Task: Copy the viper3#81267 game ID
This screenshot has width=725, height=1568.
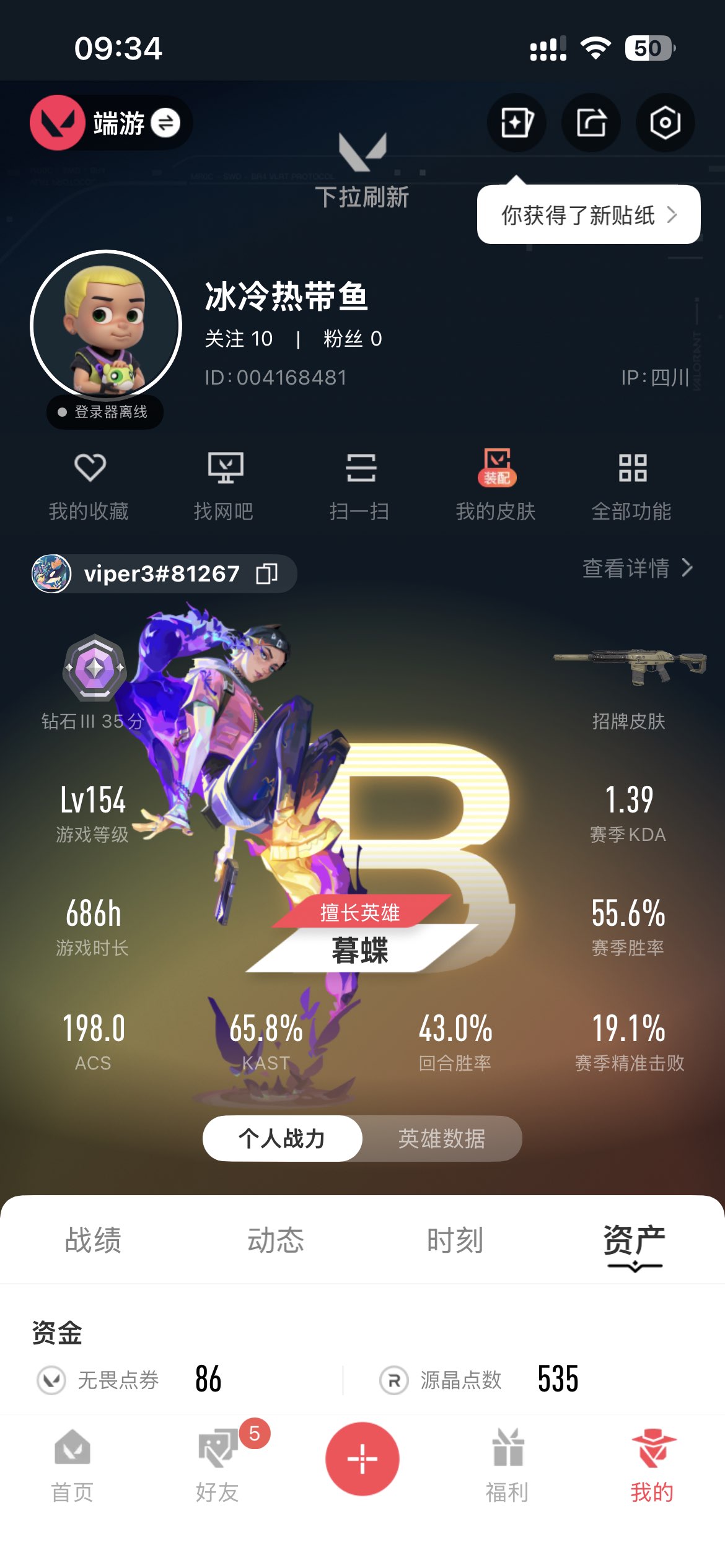Action: tap(267, 574)
